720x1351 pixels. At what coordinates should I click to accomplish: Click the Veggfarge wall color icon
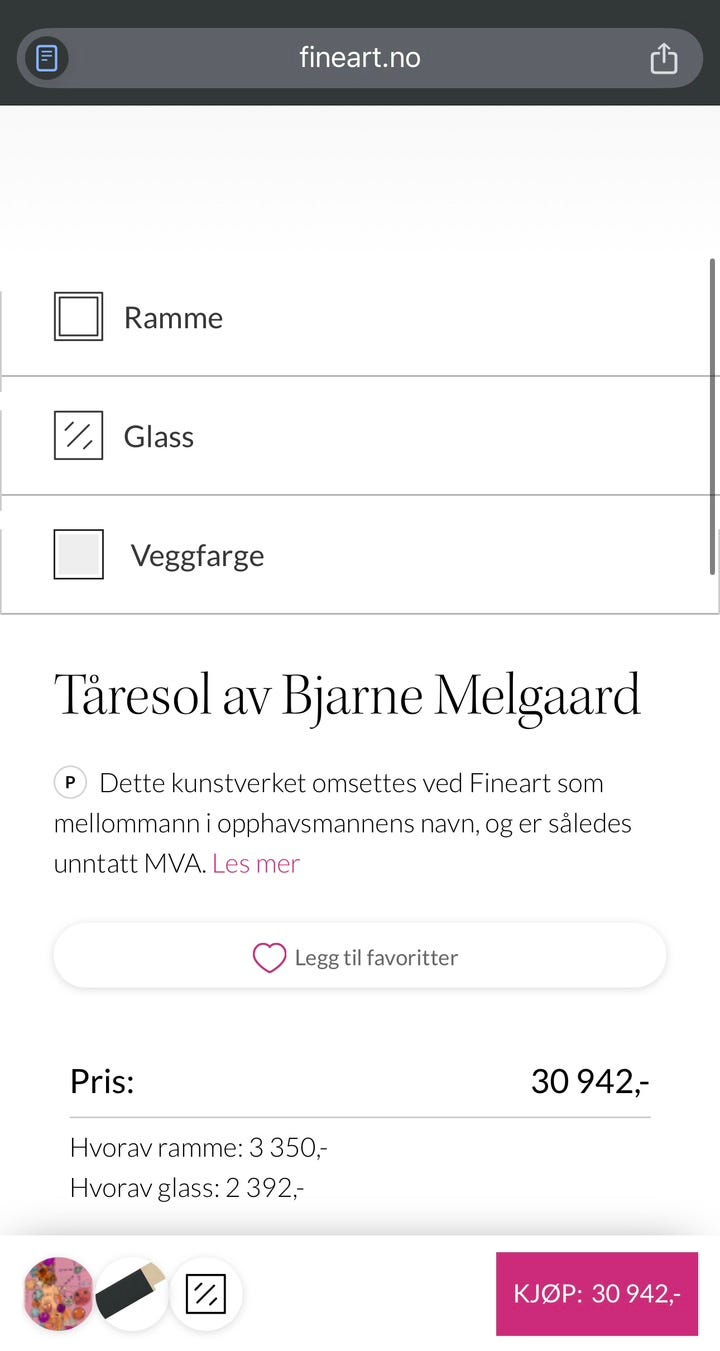click(x=77, y=554)
